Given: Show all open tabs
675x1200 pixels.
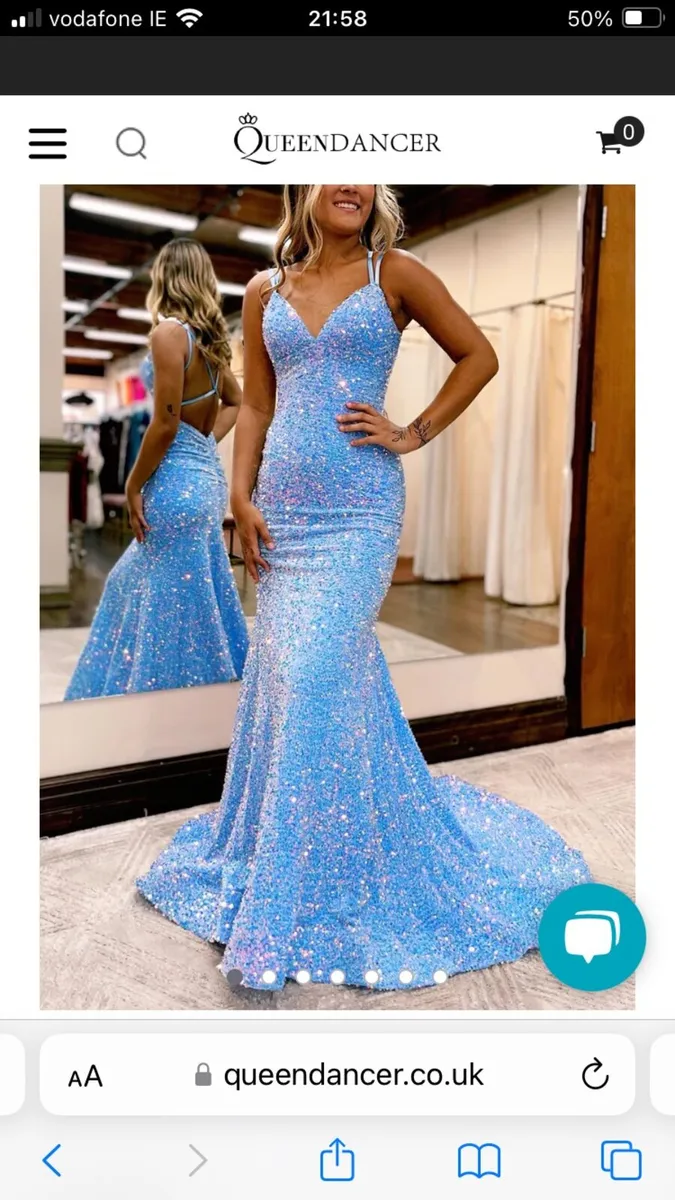Looking at the screenshot, I should [x=621, y=1160].
